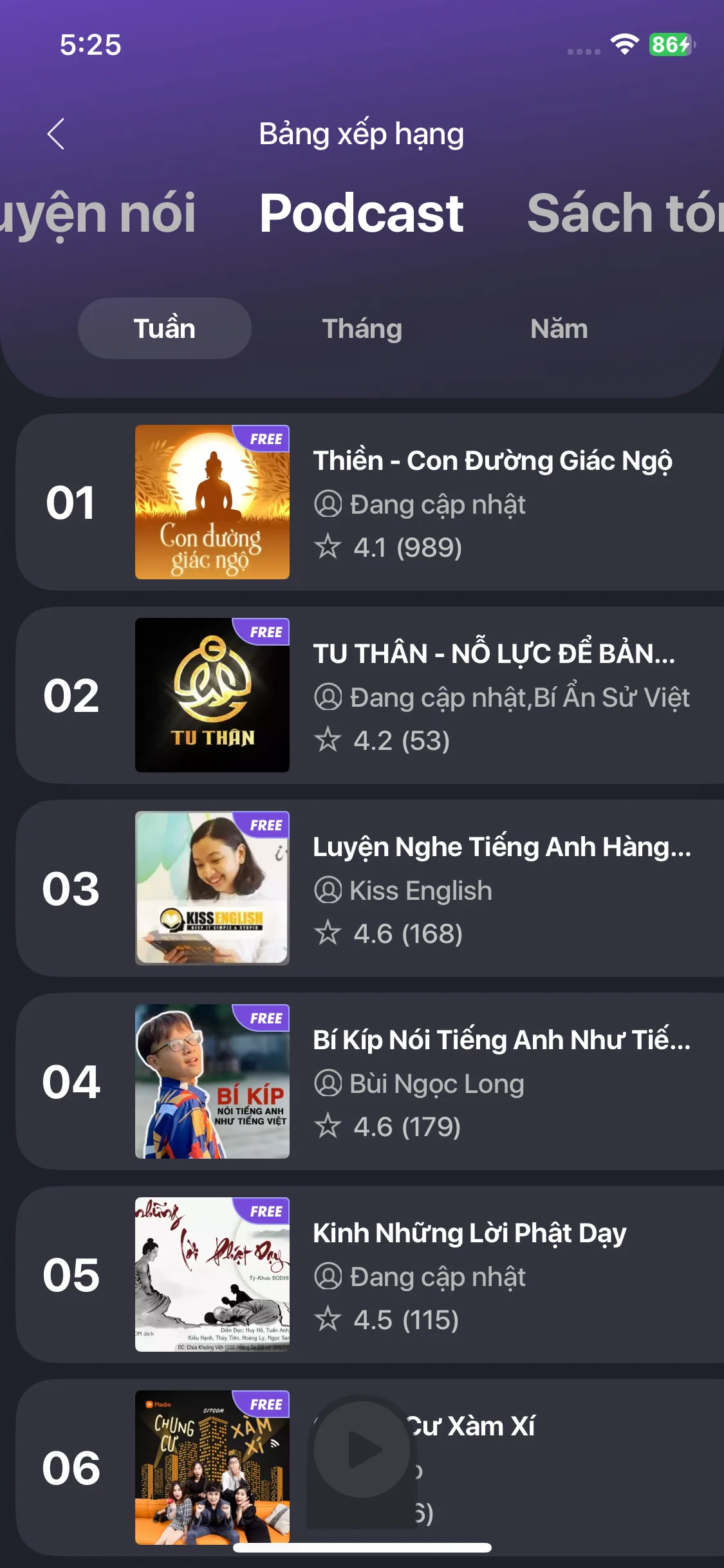Show the Năm yearly ranking
This screenshot has height=1568, width=724.
(x=559, y=328)
